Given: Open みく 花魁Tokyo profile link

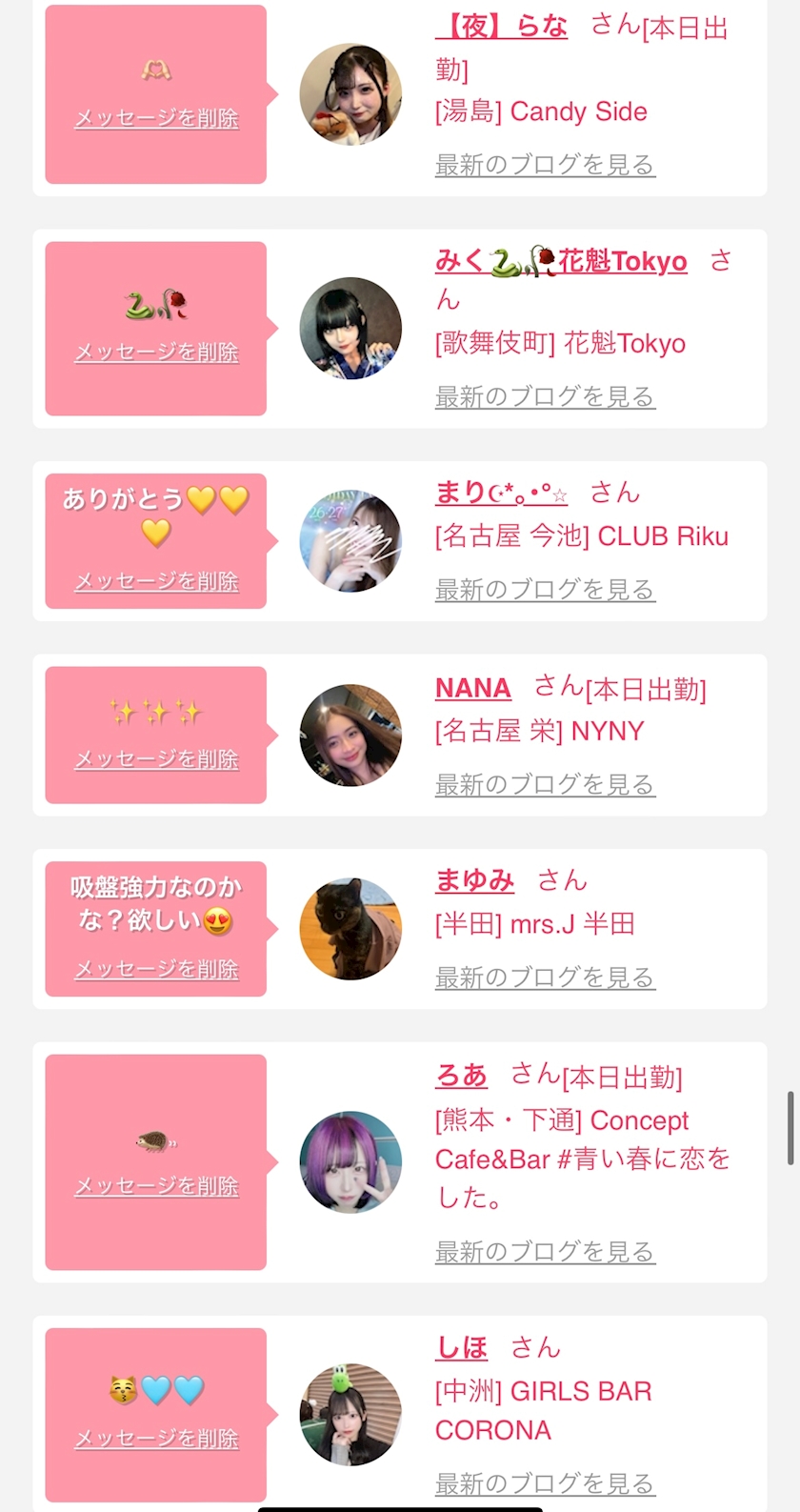Looking at the screenshot, I should [560, 261].
